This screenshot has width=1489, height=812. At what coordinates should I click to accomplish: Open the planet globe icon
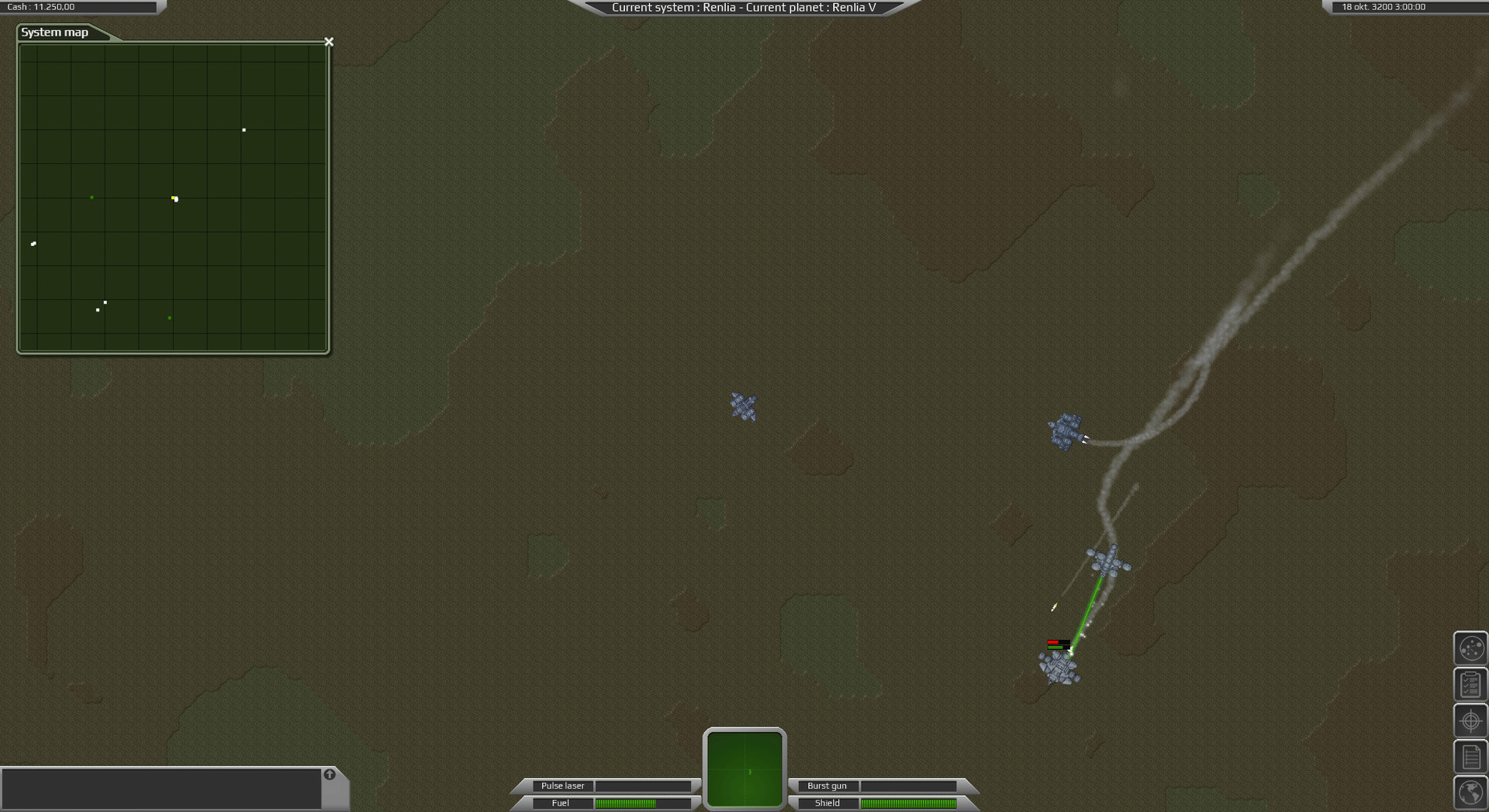click(x=1470, y=793)
